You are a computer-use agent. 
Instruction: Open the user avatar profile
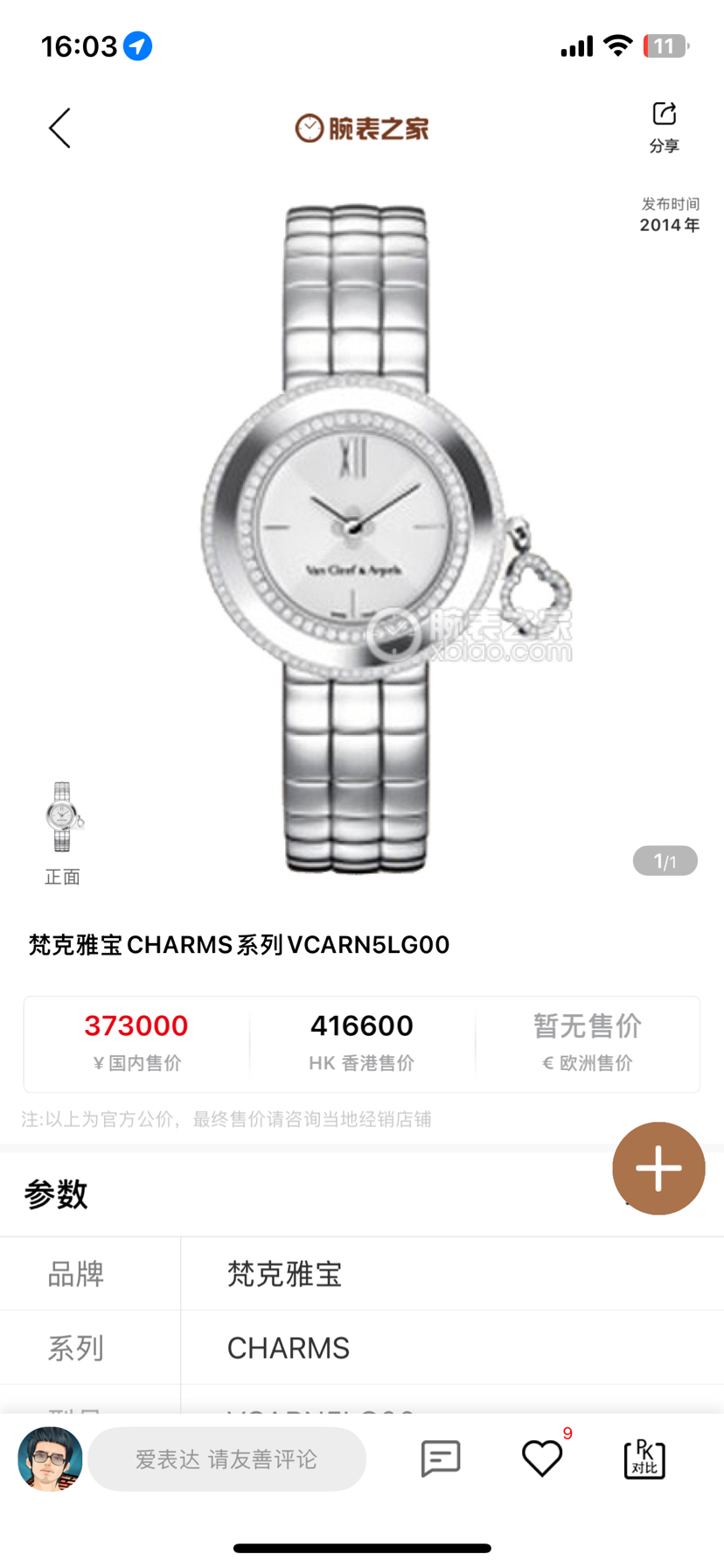(50, 1459)
